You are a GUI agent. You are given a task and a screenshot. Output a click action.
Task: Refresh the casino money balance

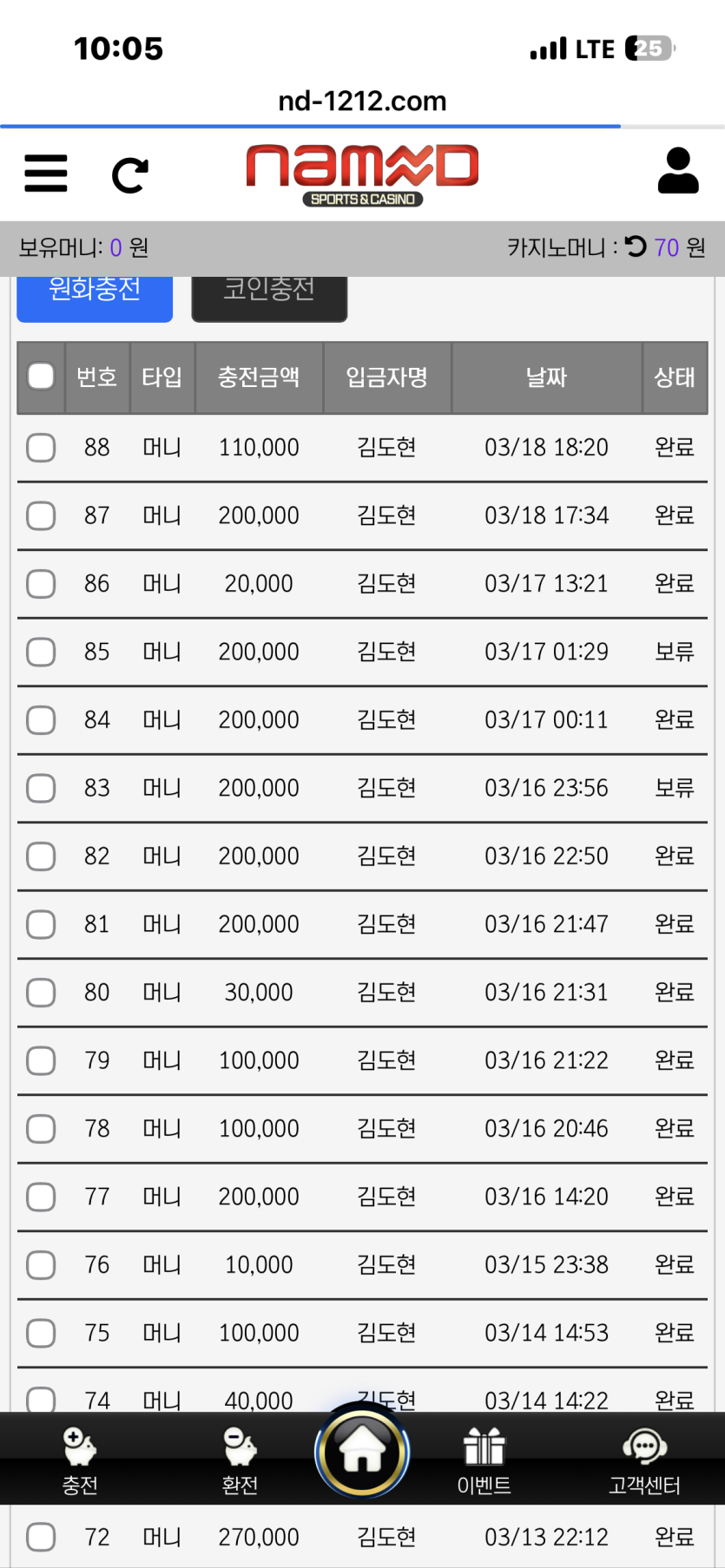pyautogui.click(x=636, y=247)
